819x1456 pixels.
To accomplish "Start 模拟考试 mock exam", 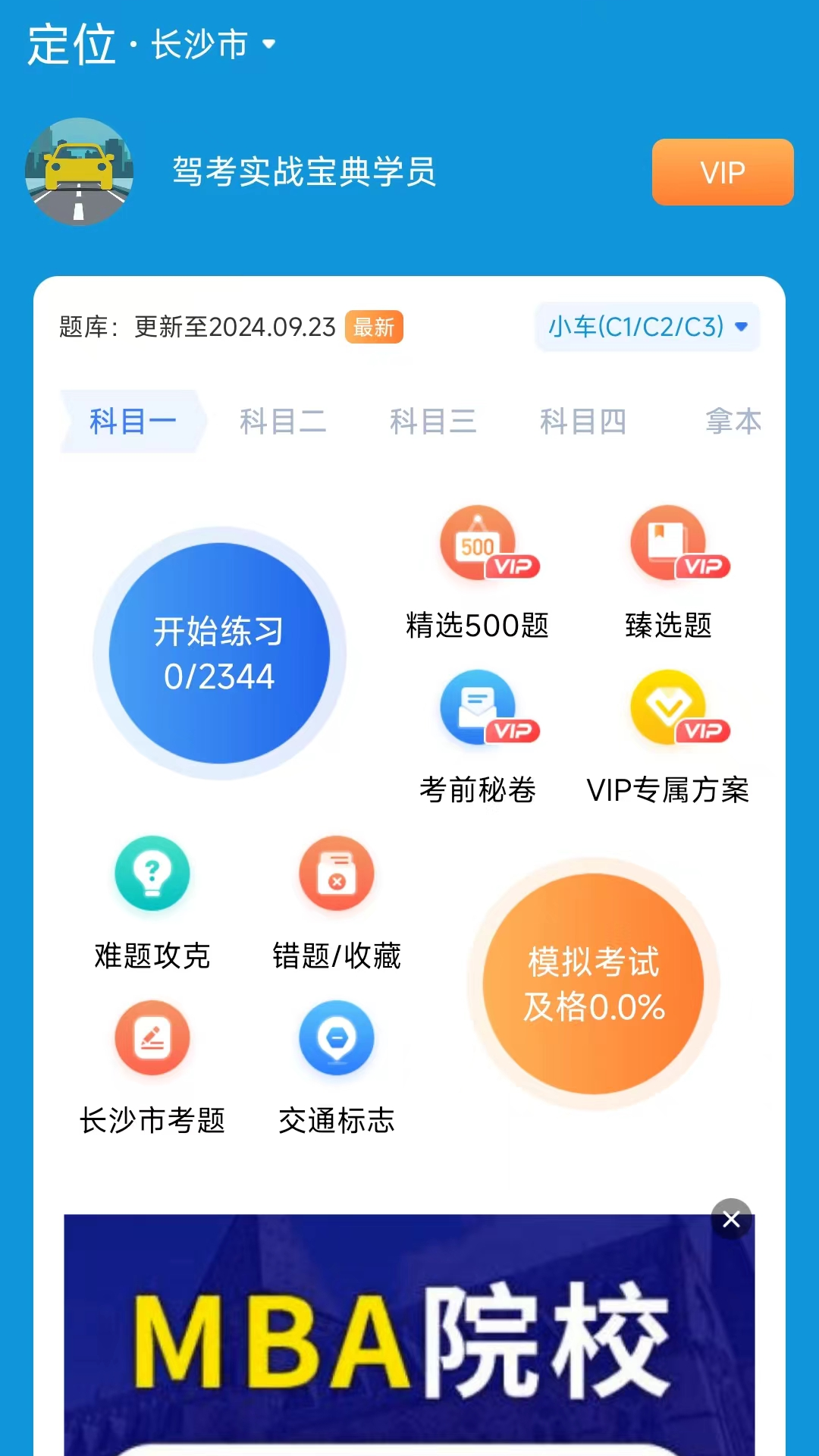I will (x=593, y=984).
